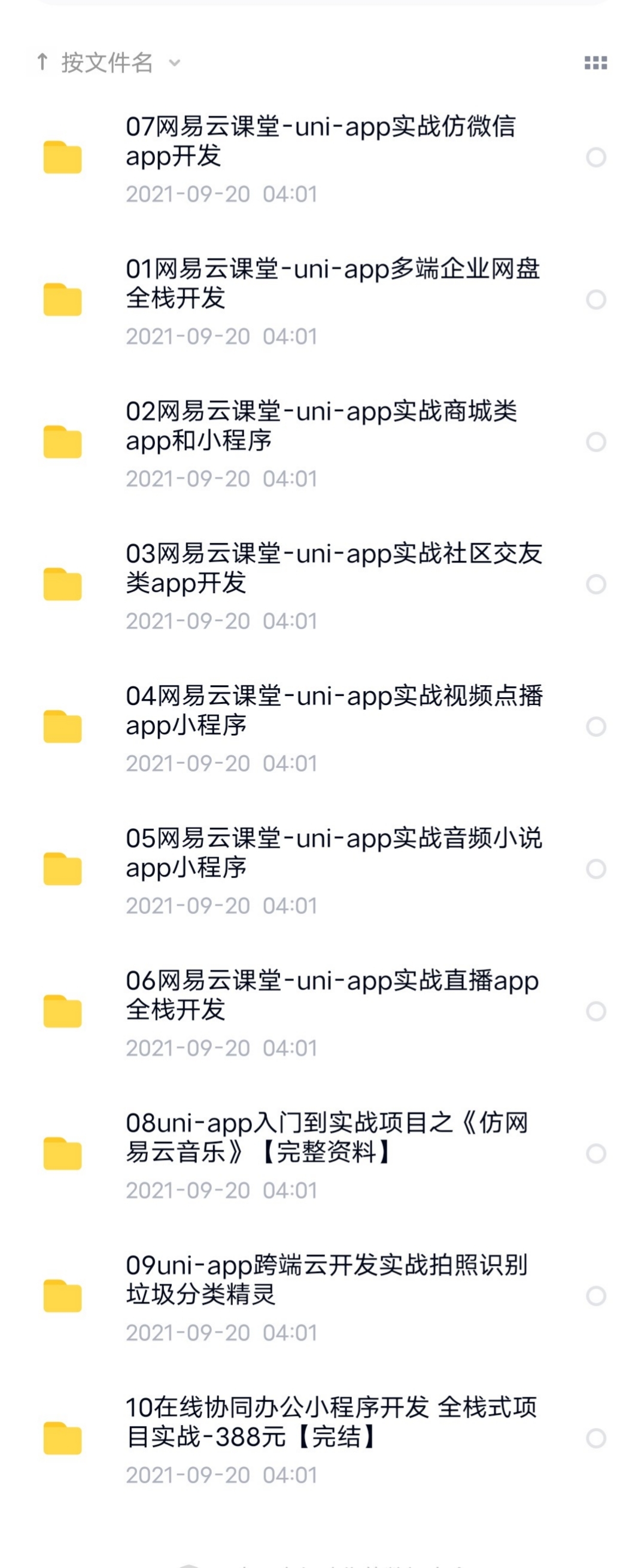The height and width of the screenshot is (1568, 632).
Task: Open the sort by file name dropdown
Action: point(108,63)
